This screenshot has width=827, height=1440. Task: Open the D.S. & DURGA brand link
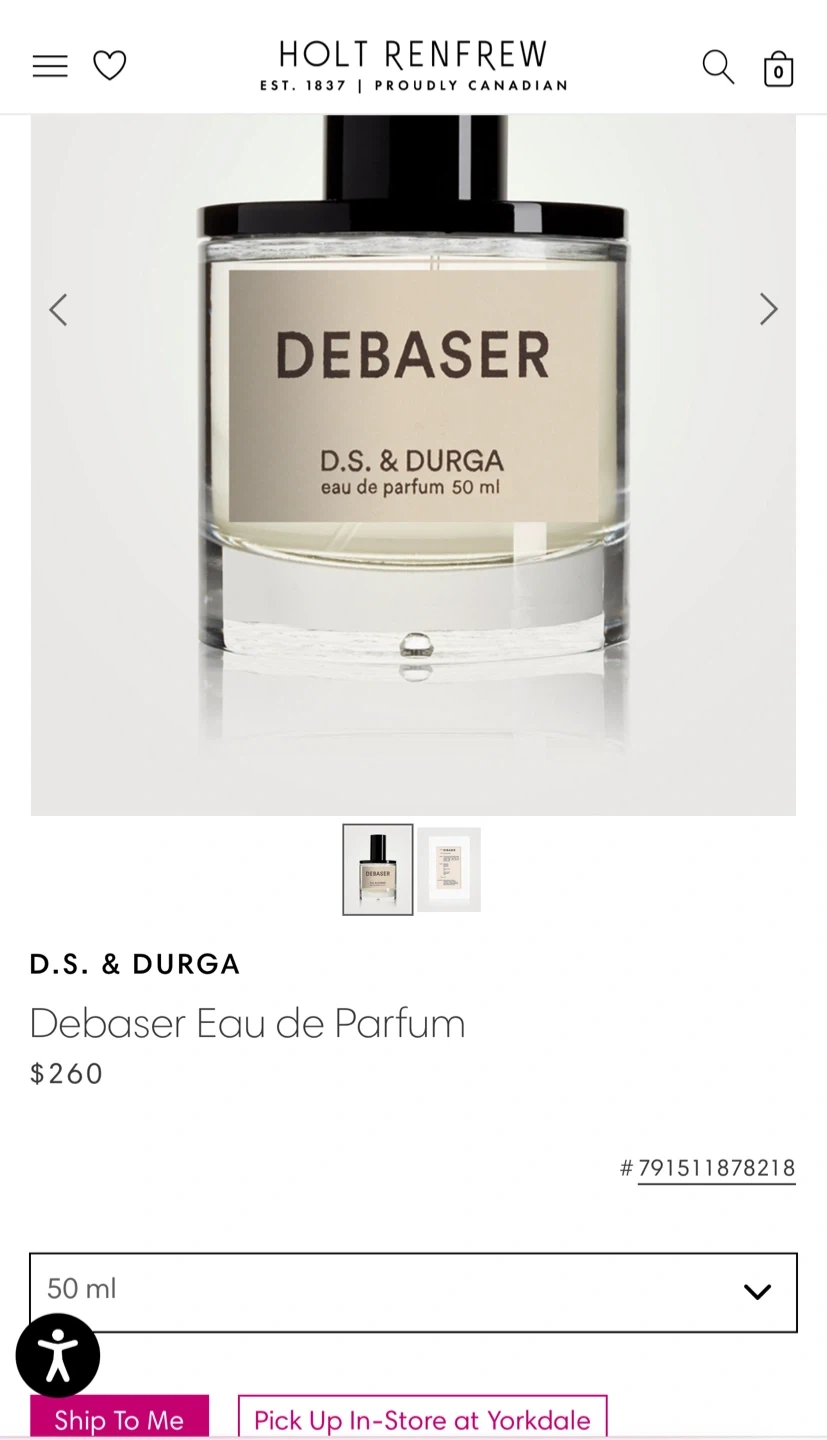pos(135,964)
